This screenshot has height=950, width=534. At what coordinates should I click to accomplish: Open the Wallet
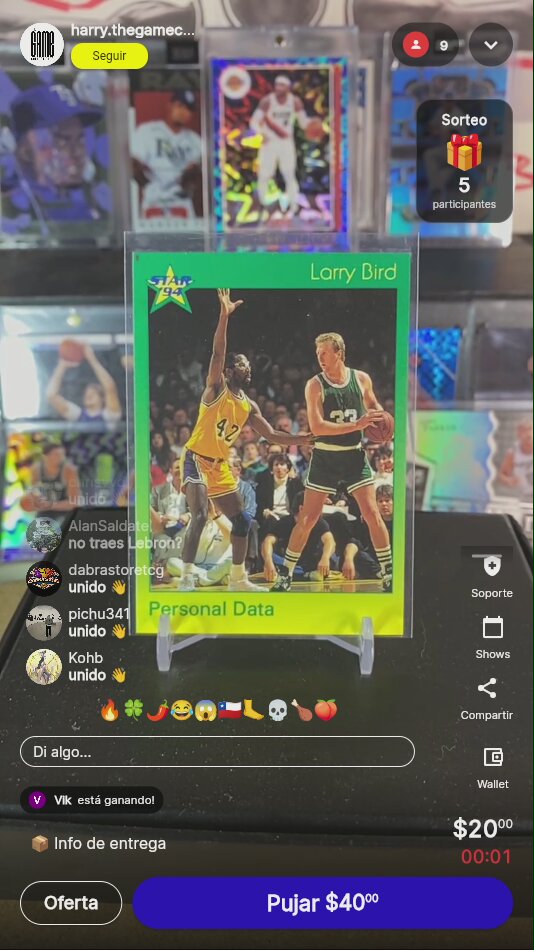(x=493, y=768)
